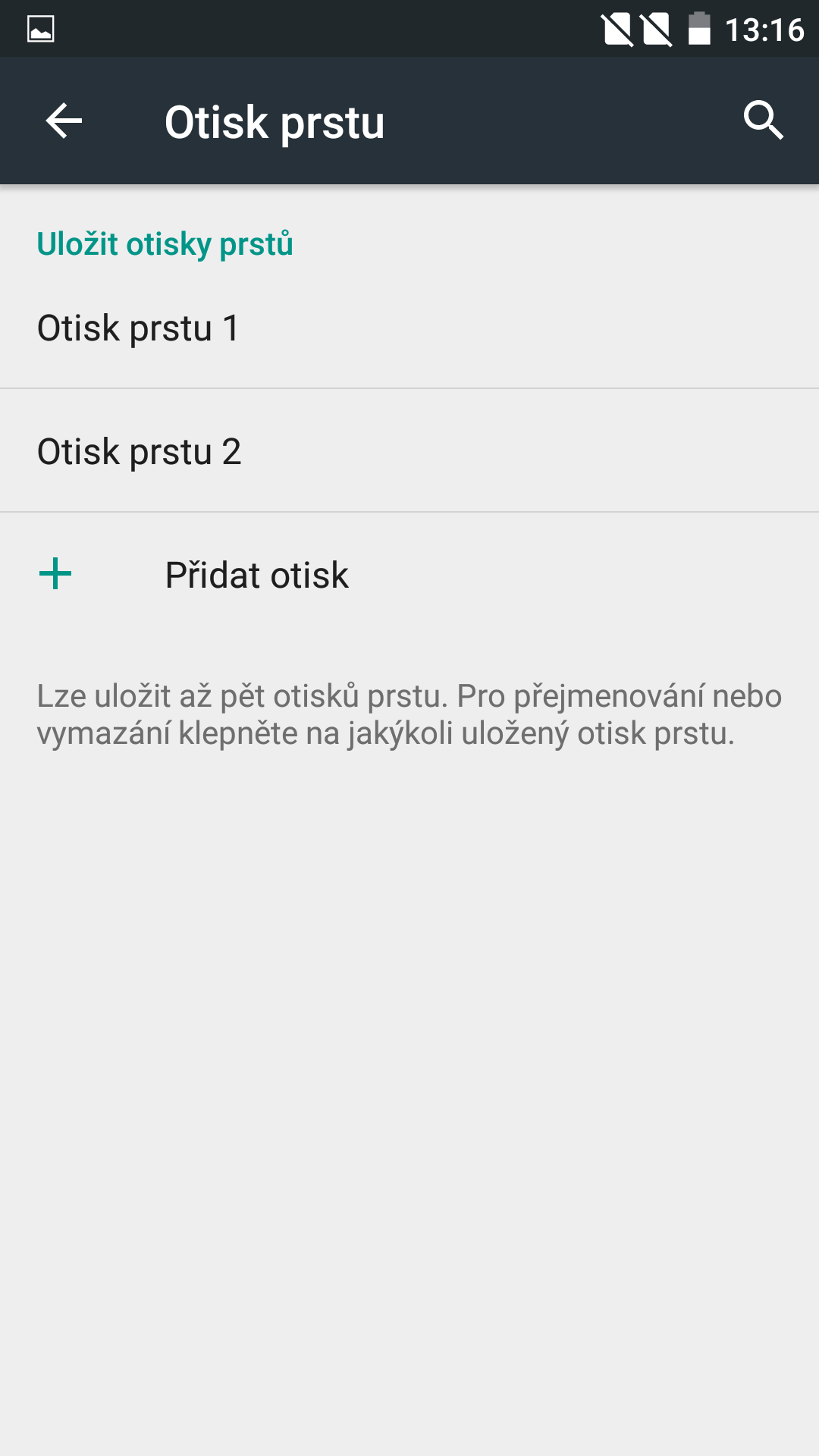819x1456 pixels.
Task: Go back using the top-left arrow
Action: click(64, 121)
